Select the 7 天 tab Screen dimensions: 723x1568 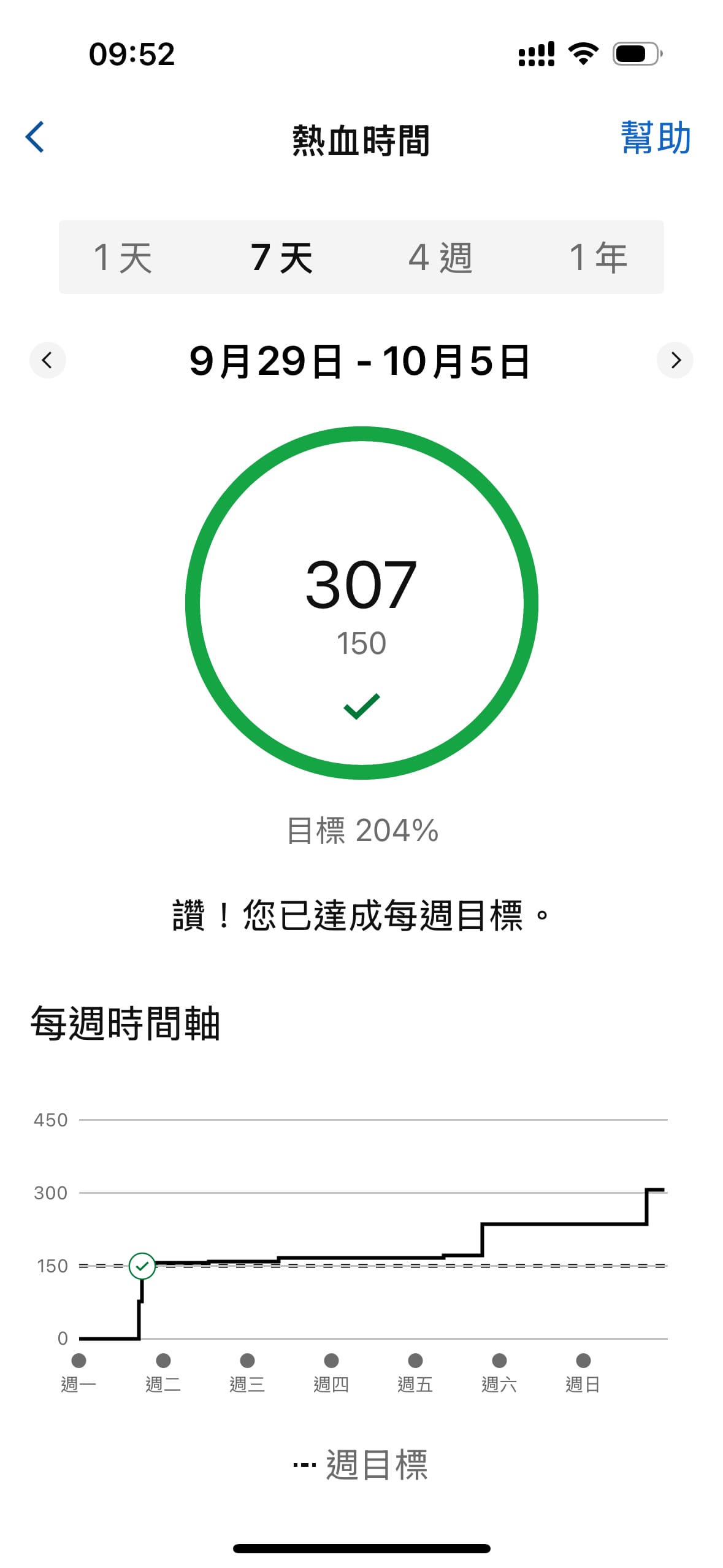click(282, 257)
